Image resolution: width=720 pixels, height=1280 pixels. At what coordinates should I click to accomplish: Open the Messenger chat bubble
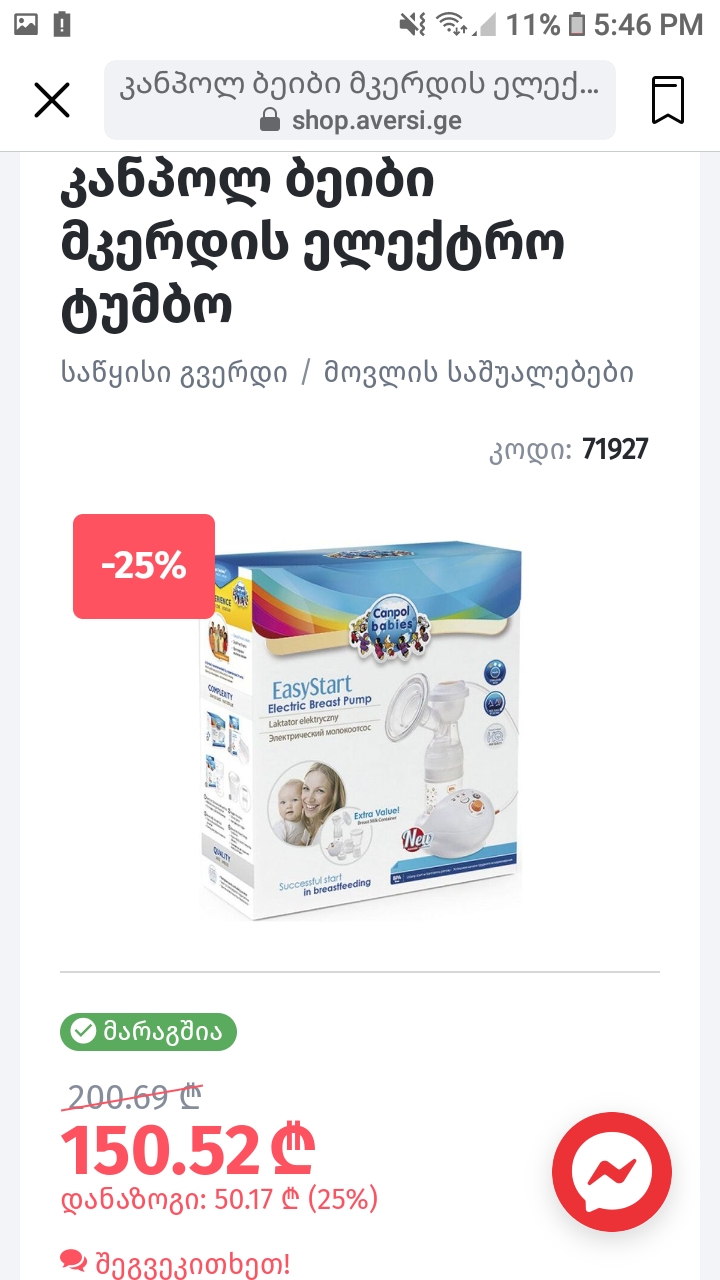click(612, 1171)
